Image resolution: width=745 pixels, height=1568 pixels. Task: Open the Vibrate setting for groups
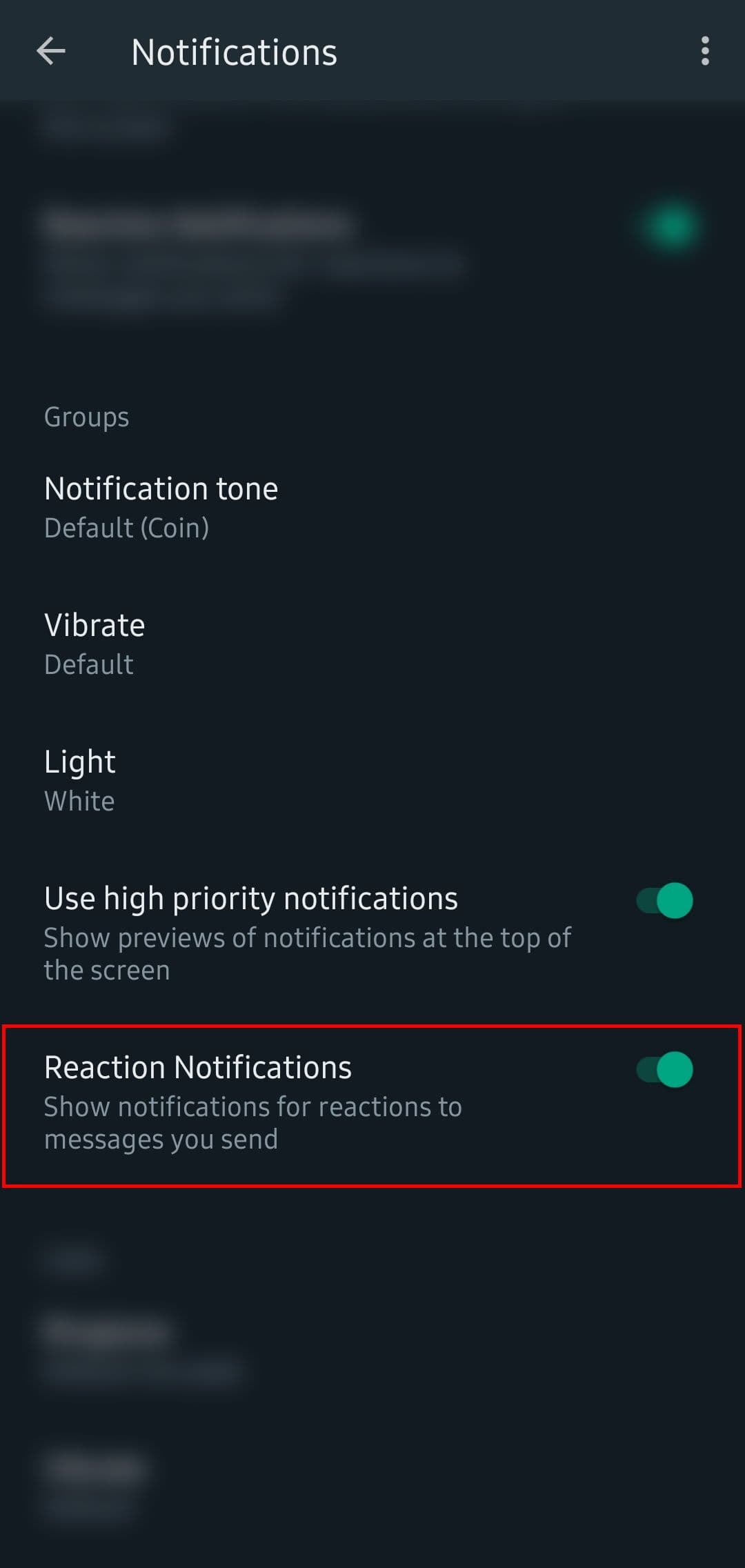click(x=95, y=644)
